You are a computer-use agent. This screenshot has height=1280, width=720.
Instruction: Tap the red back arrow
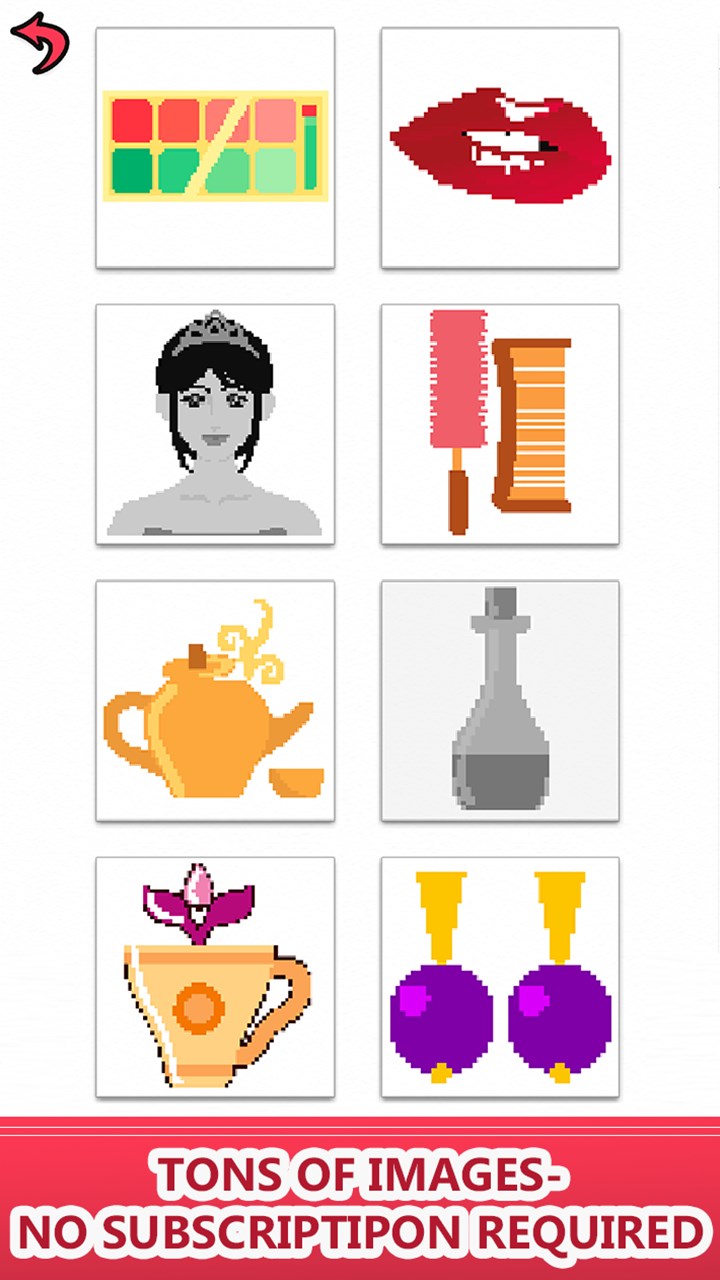[40, 42]
